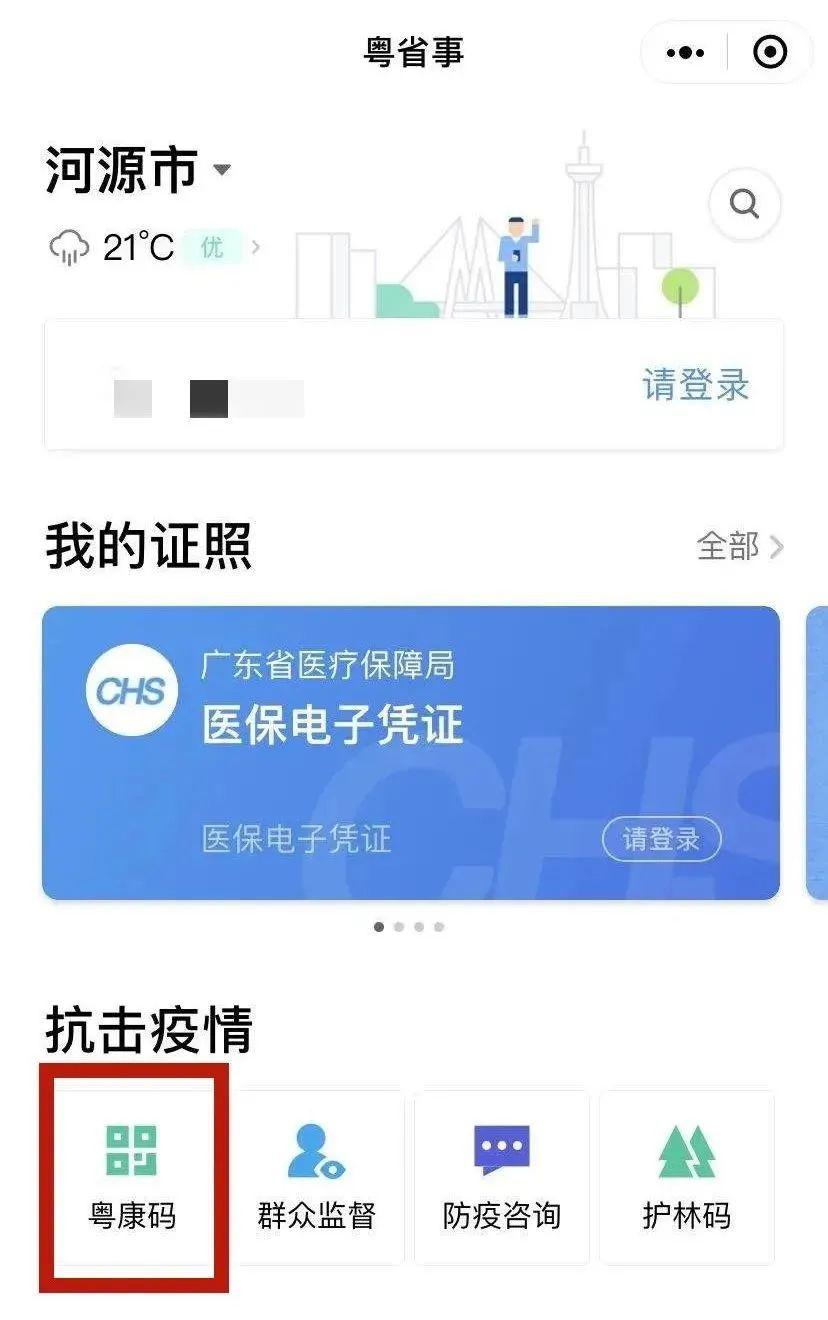
Task: Tap the rain cloud weather icon
Action: coord(70,245)
